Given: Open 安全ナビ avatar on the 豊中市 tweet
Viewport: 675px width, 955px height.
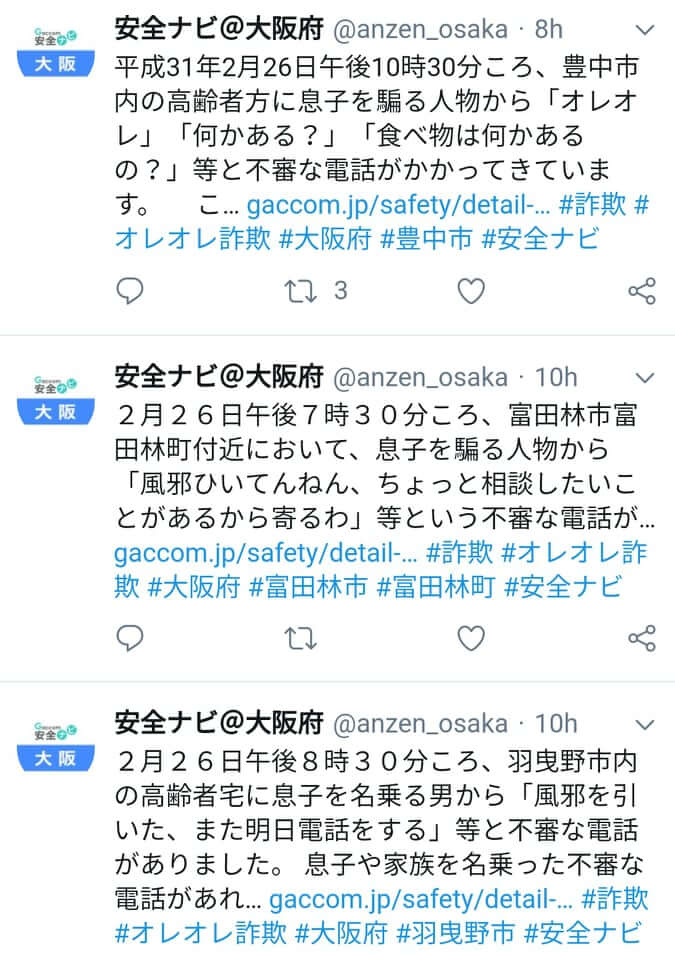Looking at the screenshot, I should [x=54, y=50].
